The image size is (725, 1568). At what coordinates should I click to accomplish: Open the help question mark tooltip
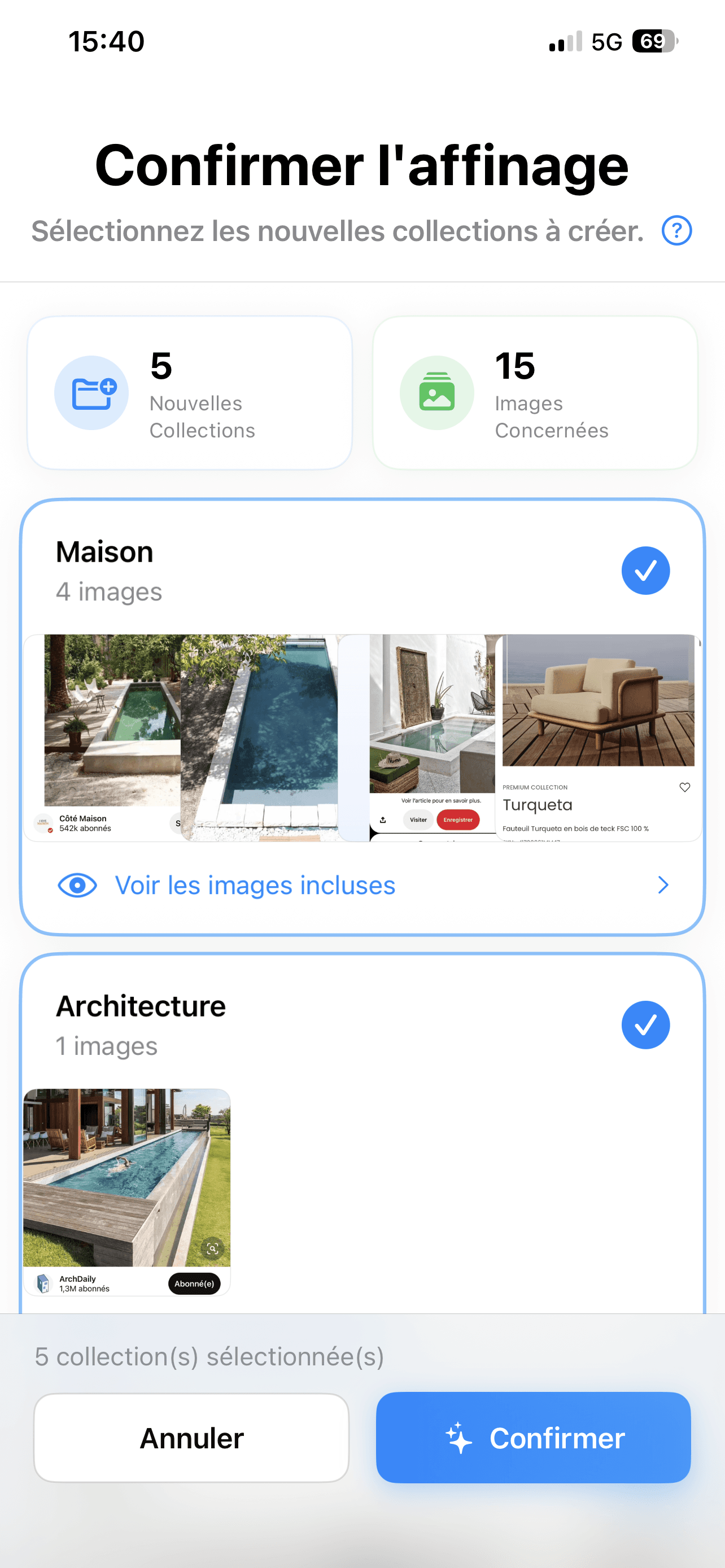[676, 231]
